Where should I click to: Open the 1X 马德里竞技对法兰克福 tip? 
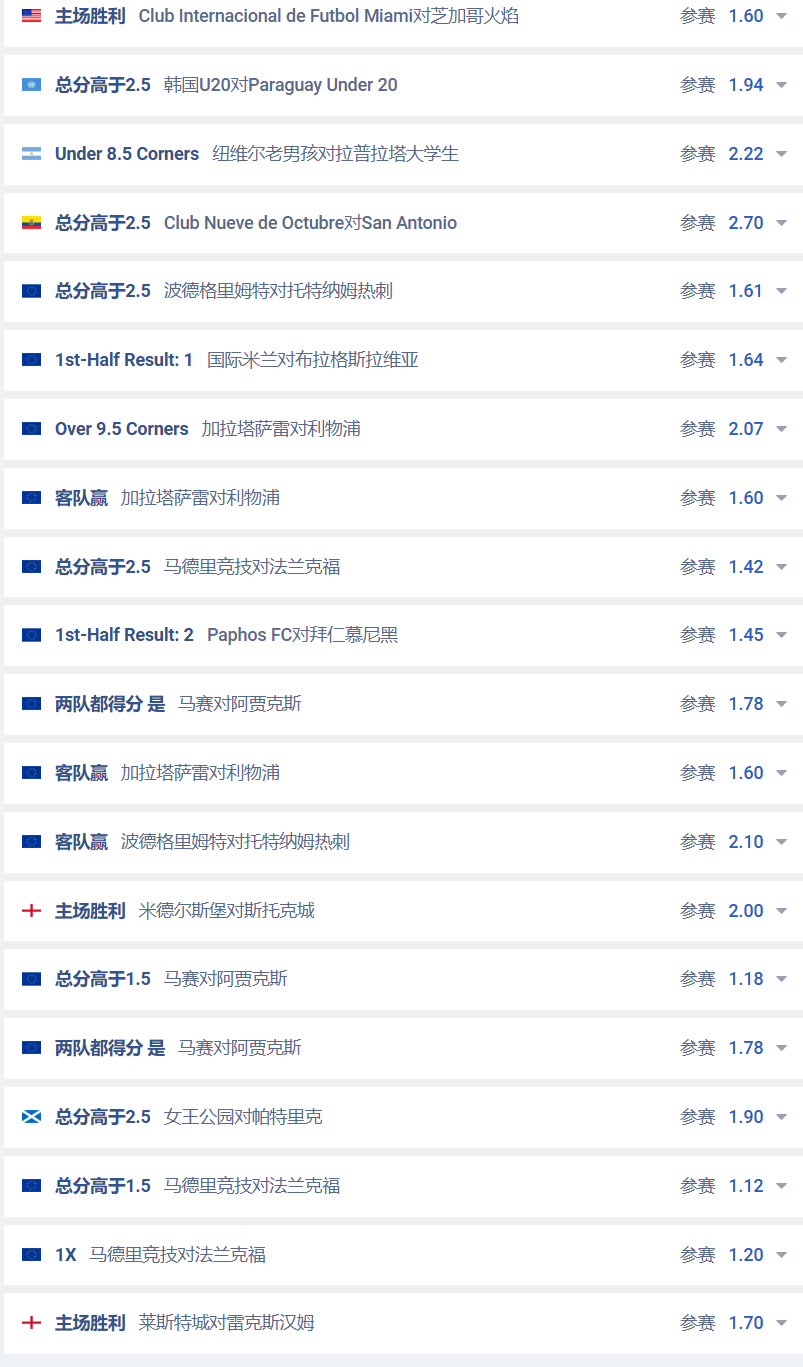tap(160, 1255)
